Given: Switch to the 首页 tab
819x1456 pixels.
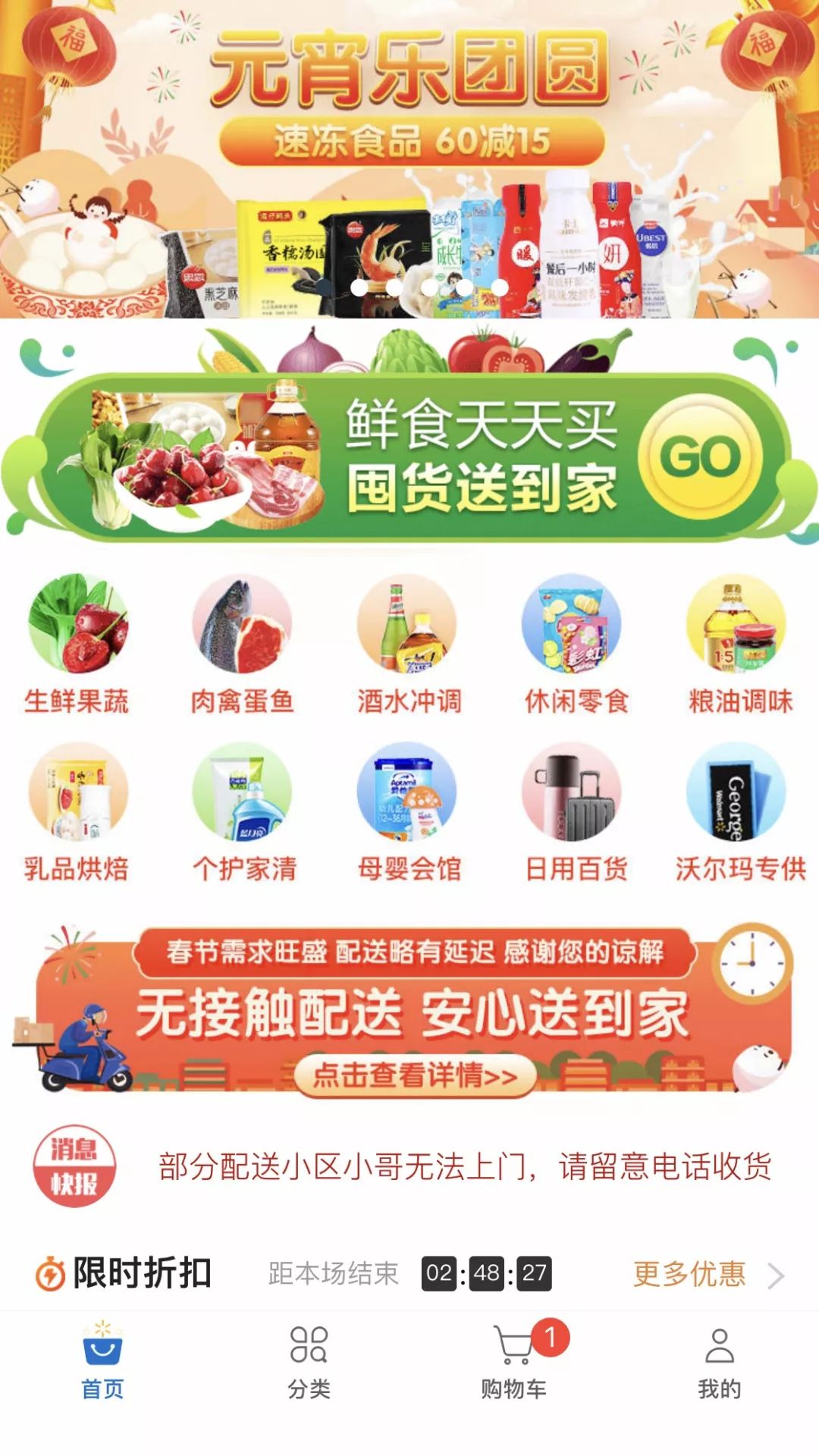Looking at the screenshot, I should click(x=102, y=1363).
